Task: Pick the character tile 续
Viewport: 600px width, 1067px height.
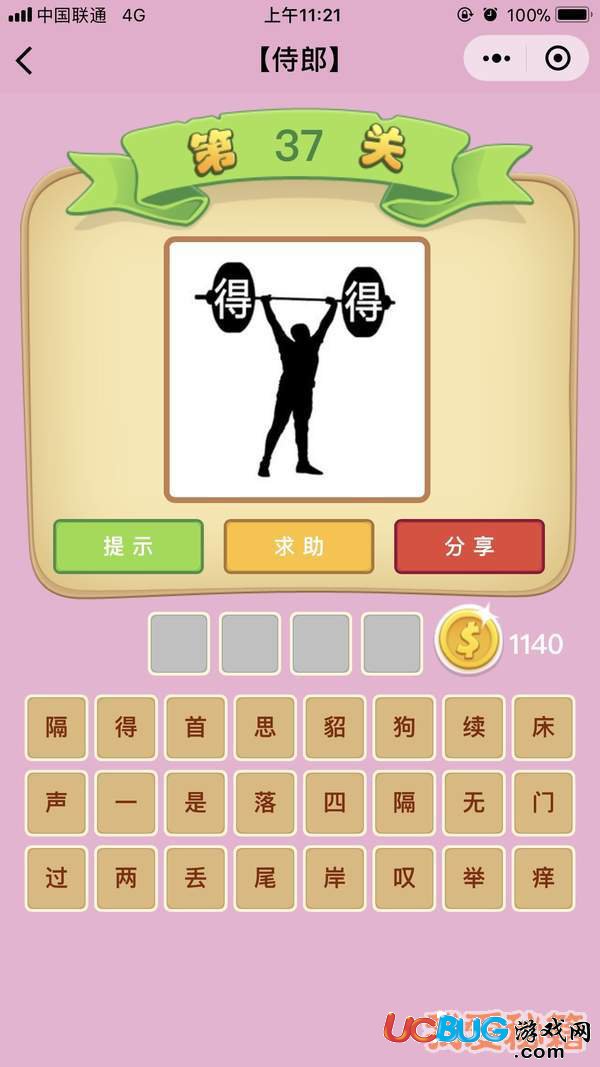Action: (474, 727)
